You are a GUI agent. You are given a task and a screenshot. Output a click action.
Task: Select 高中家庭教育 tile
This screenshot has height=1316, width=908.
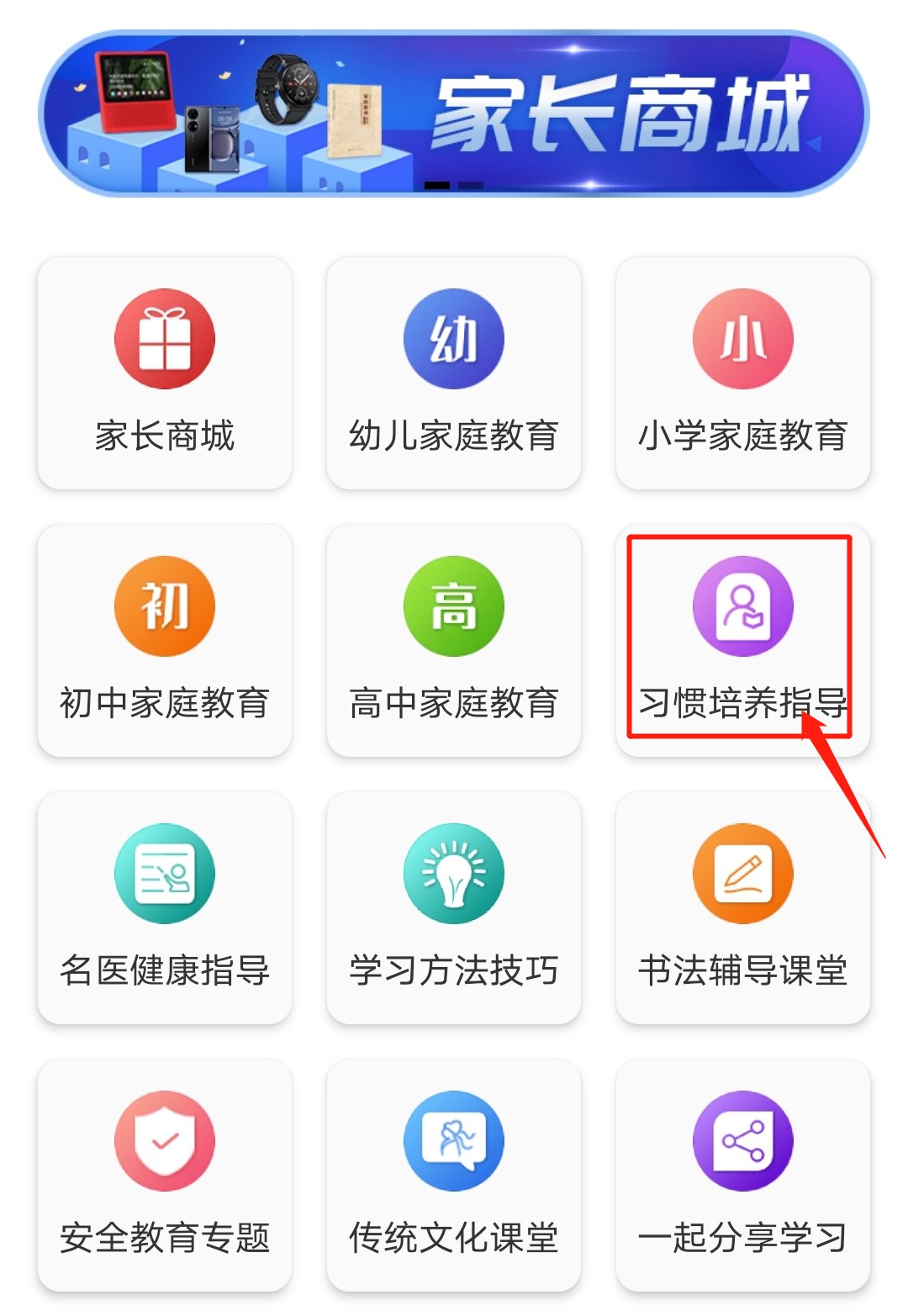[454, 640]
